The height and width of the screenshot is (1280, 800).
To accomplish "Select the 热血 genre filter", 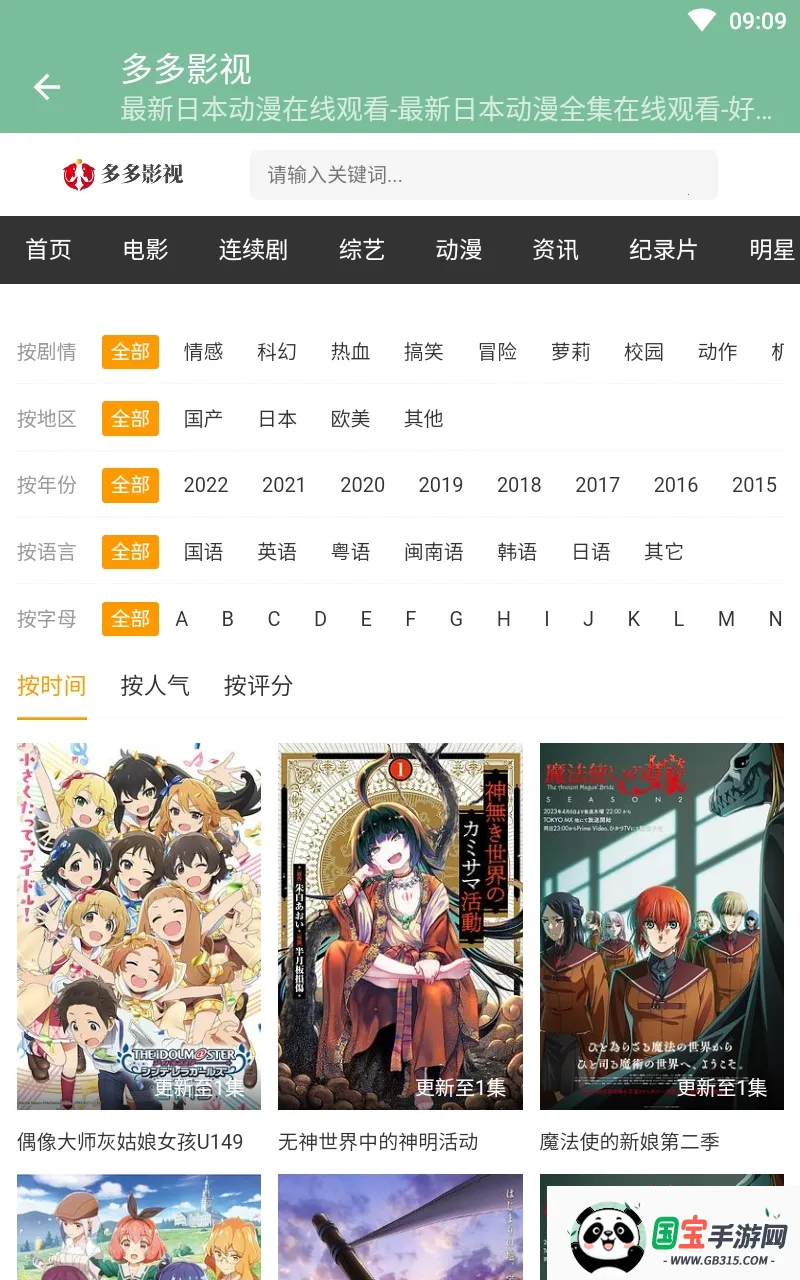I will pyautogui.click(x=351, y=352).
